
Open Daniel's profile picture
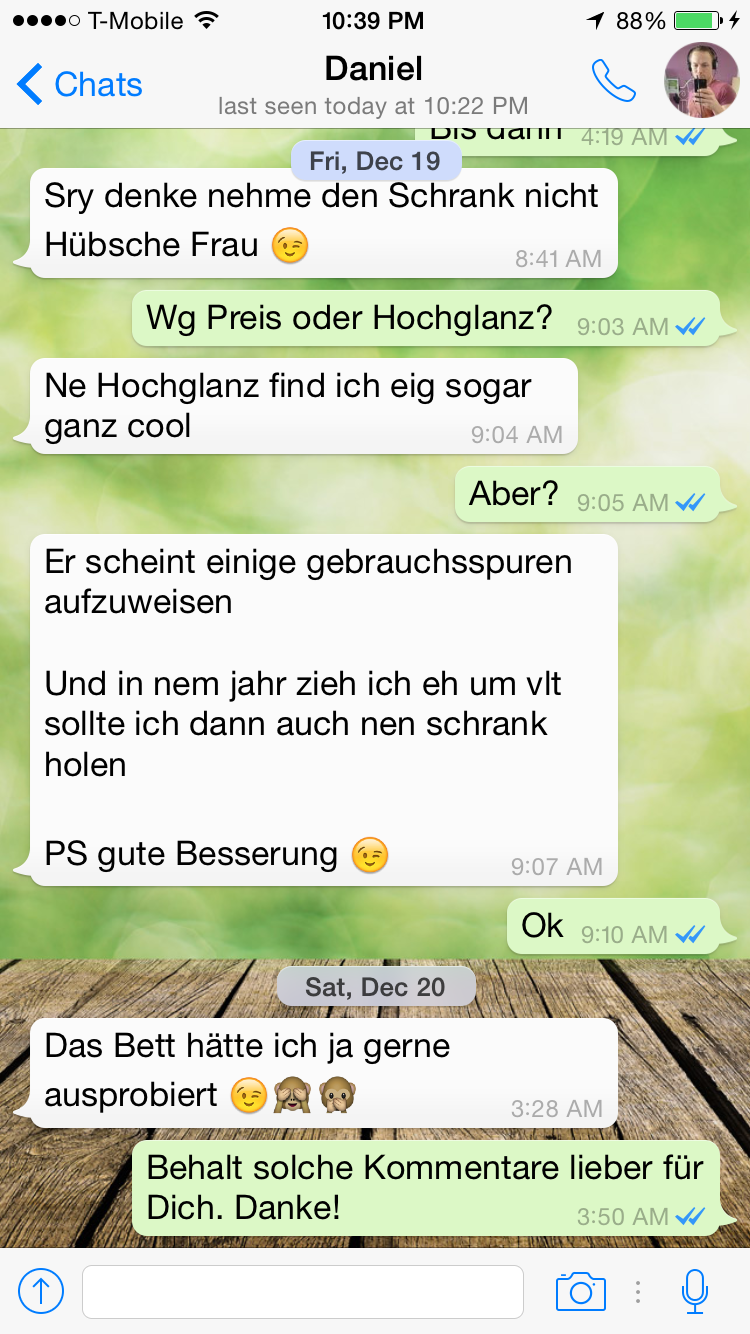click(x=702, y=82)
